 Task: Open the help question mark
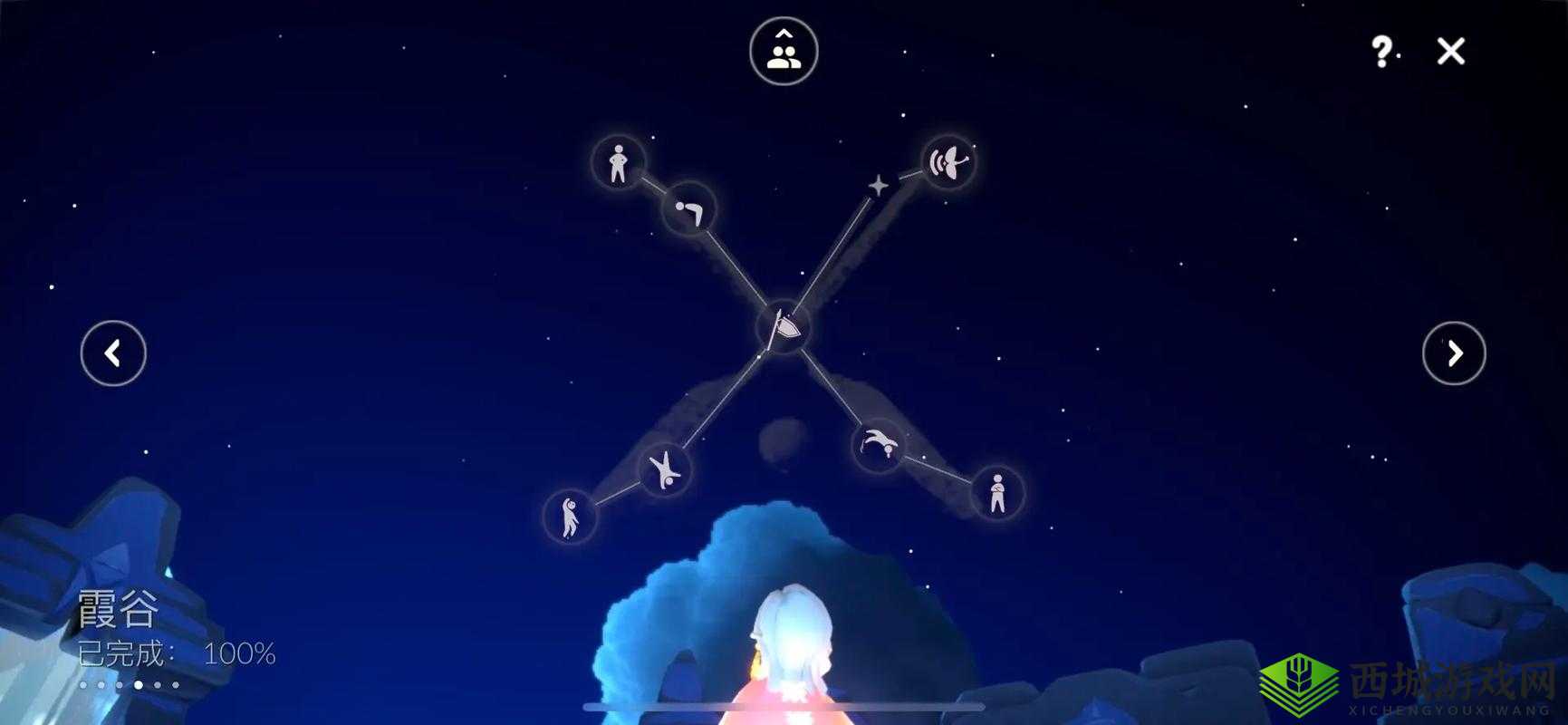[1380, 52]
